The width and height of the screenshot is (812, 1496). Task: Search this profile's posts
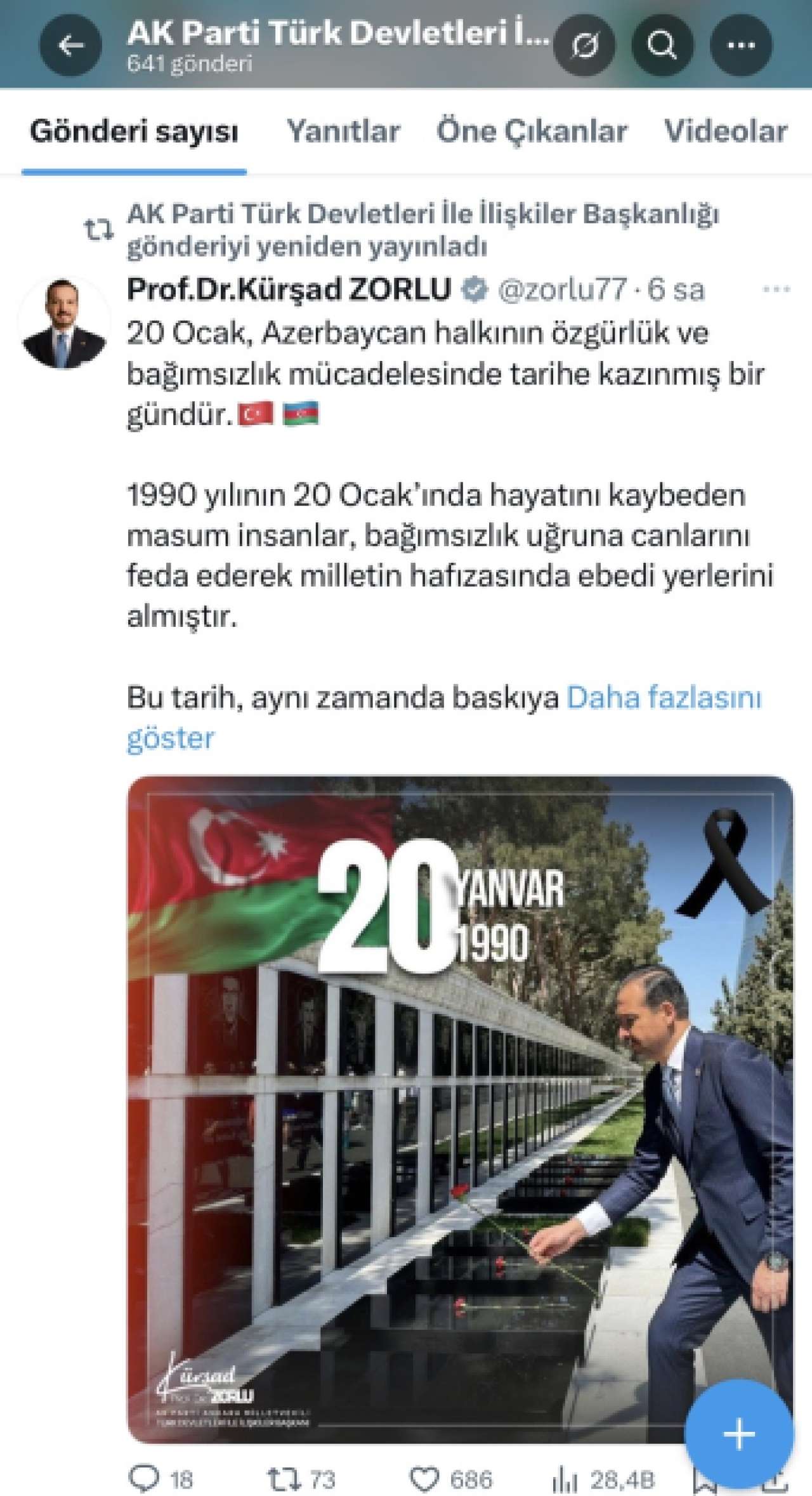click(x=662, y=46)
